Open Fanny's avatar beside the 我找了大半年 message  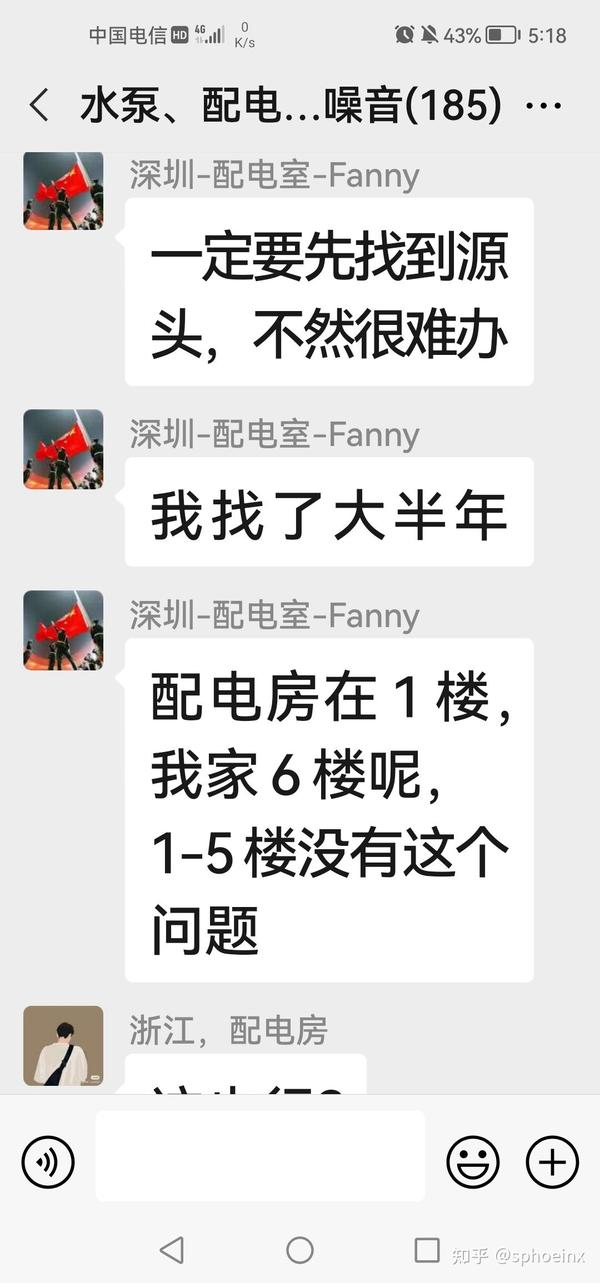tap(63, 449)
